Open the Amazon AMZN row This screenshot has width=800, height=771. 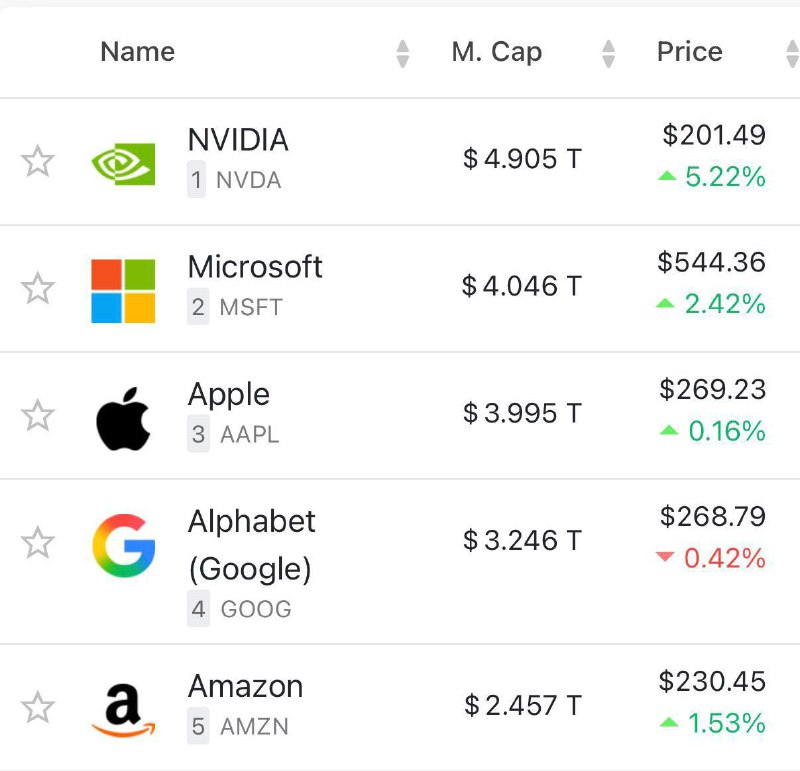pos(245,688)
